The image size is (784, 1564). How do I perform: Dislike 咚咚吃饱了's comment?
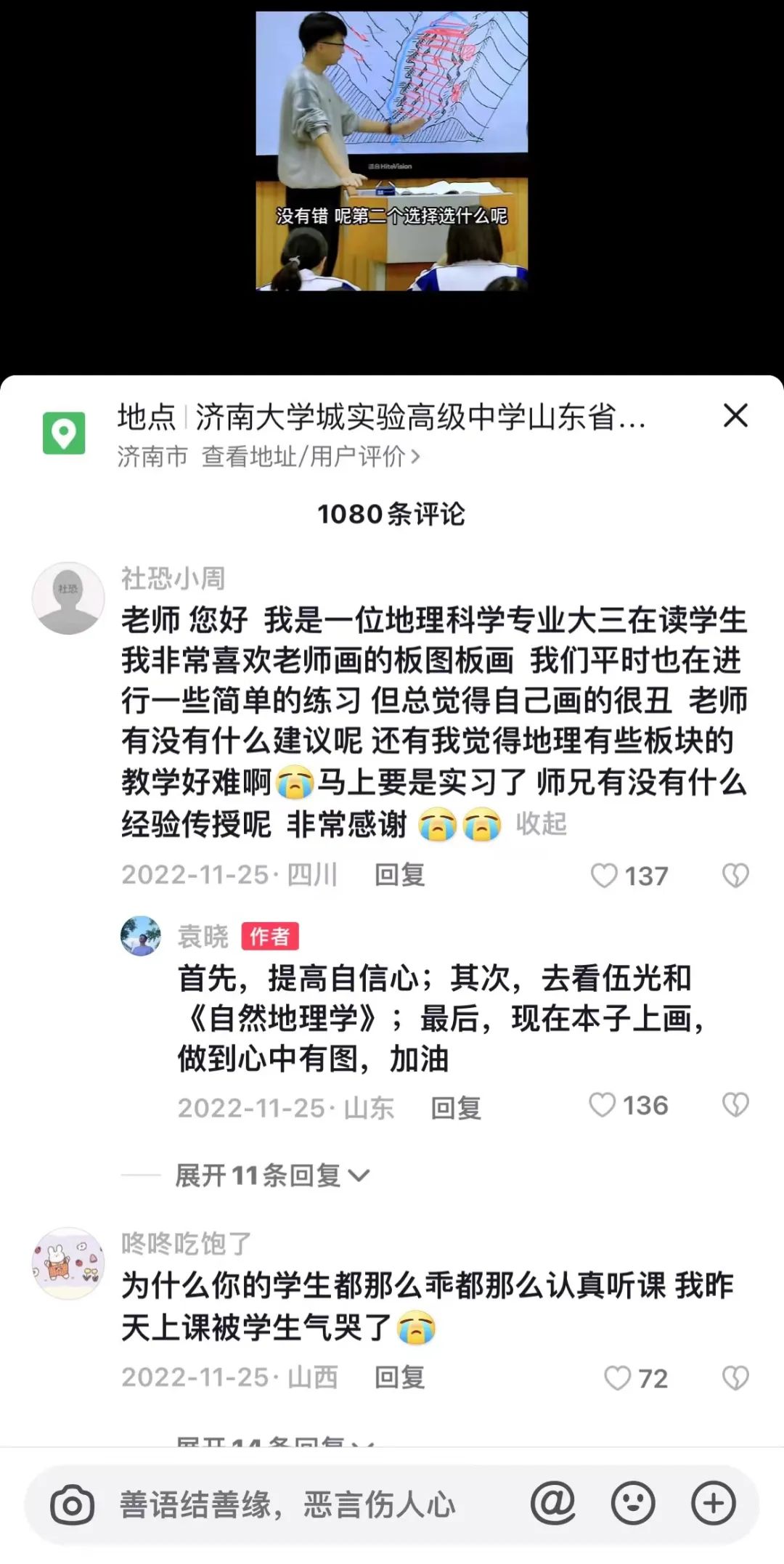click(735, 1378)
